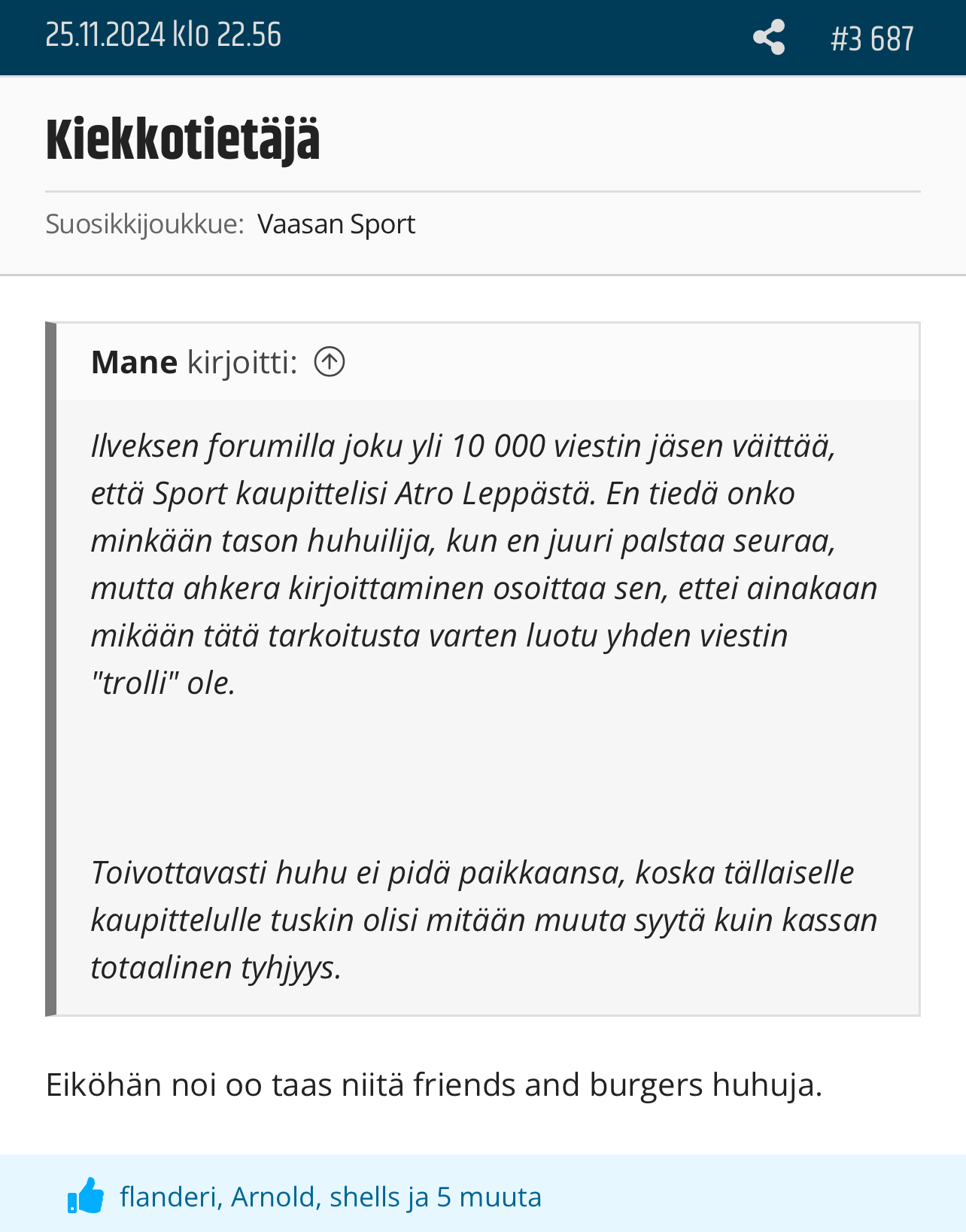Open the post timestamp 25.11.2024 link
The height and width of the screenshot is (1232, 966).
click(x=163, y=35)
